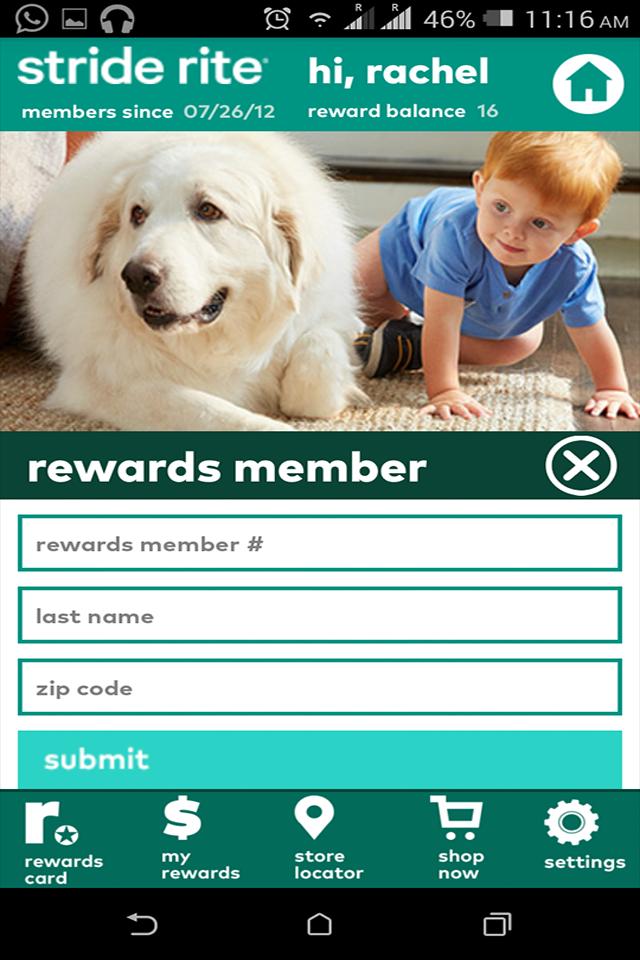
Task: Select the last name field
Action: [x=320, y=616]
